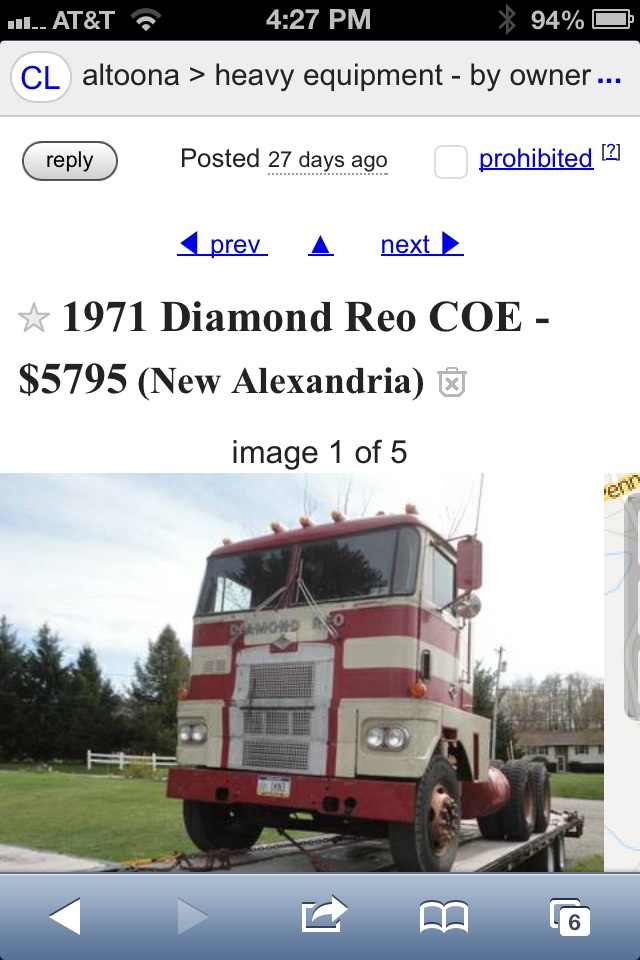
Task: Show the open browser tabs
Action: (x=569, y=916)
